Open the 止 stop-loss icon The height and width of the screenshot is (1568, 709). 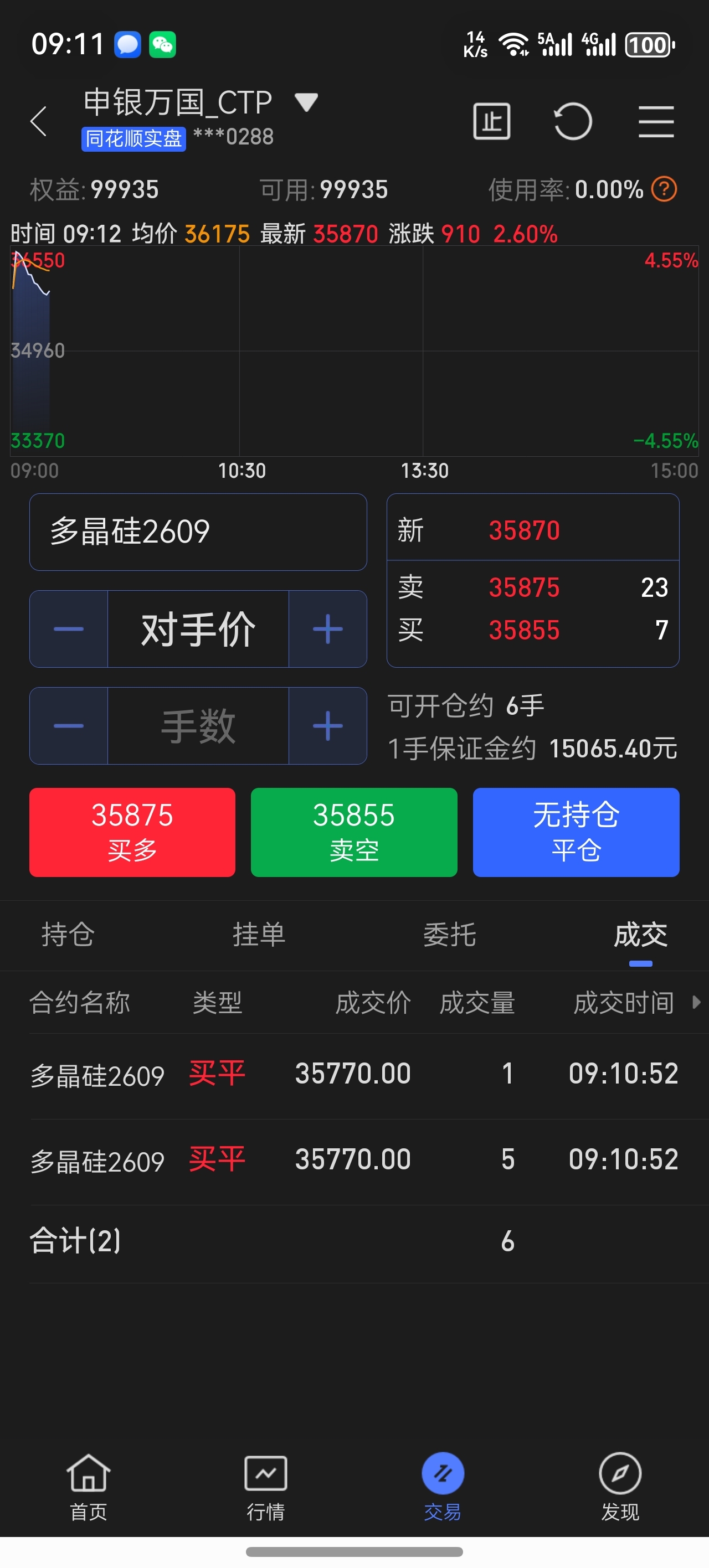[x=491, y=121]
